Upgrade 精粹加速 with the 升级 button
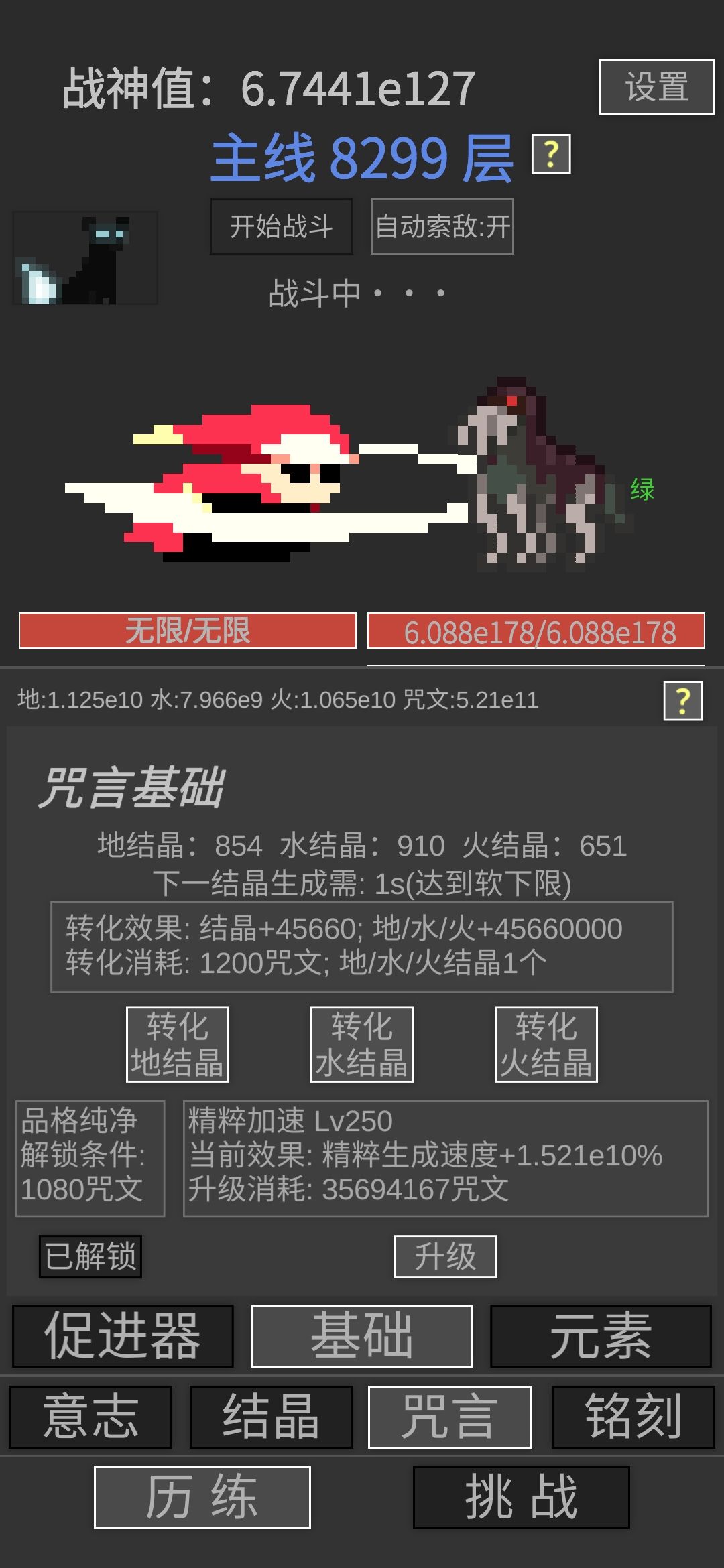 (x=446, y=1256)
